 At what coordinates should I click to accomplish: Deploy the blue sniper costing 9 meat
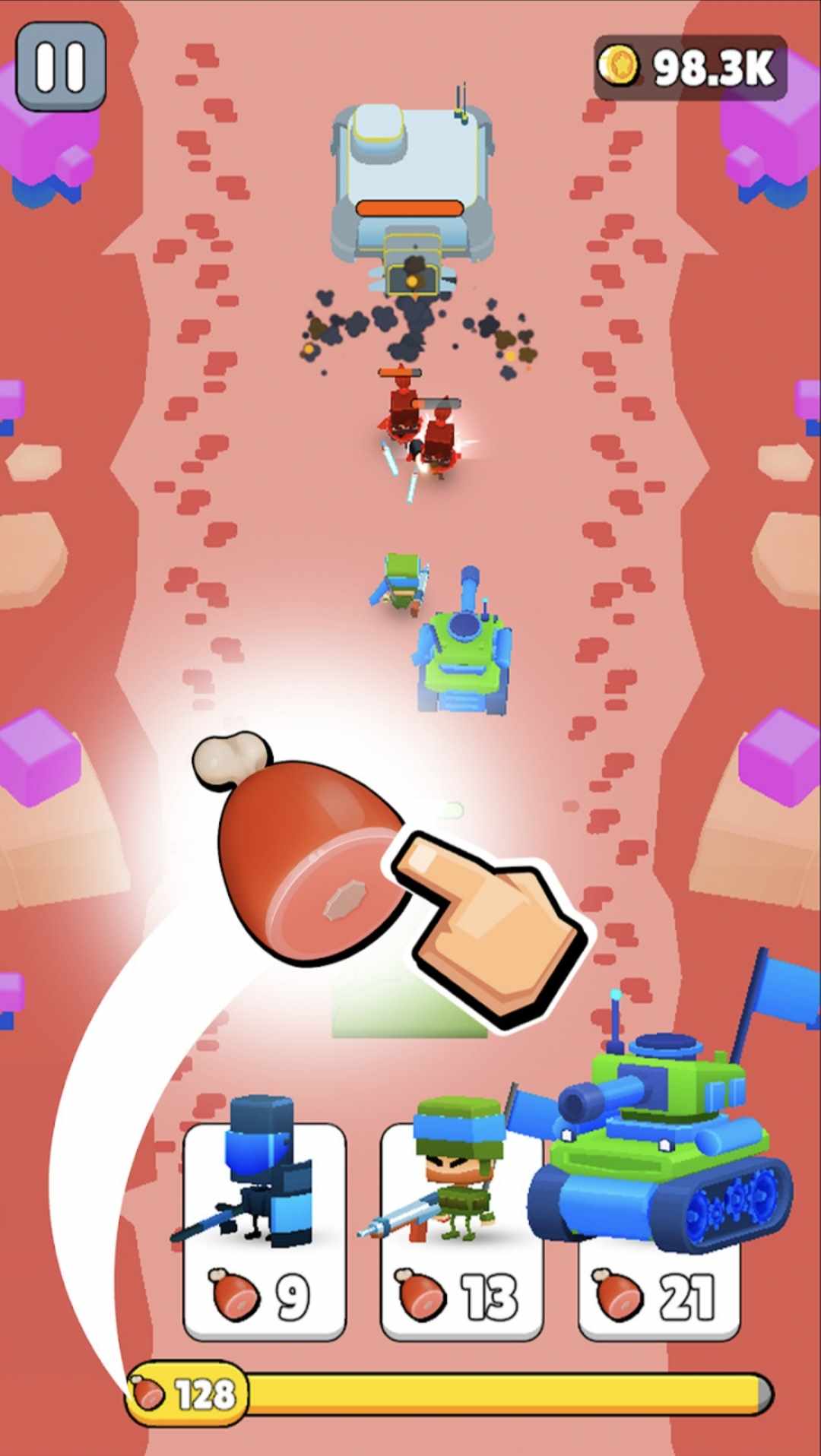tap(265, 1230)
